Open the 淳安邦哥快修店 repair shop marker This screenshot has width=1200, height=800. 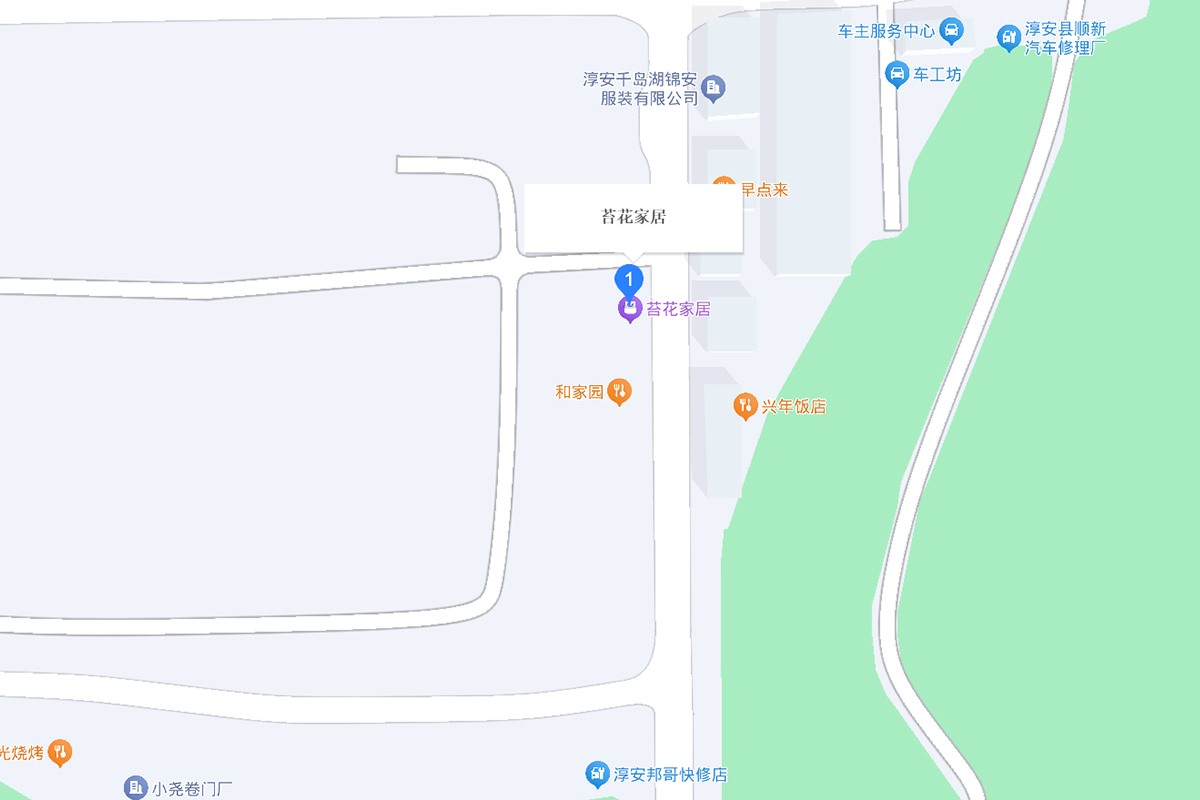598,774
